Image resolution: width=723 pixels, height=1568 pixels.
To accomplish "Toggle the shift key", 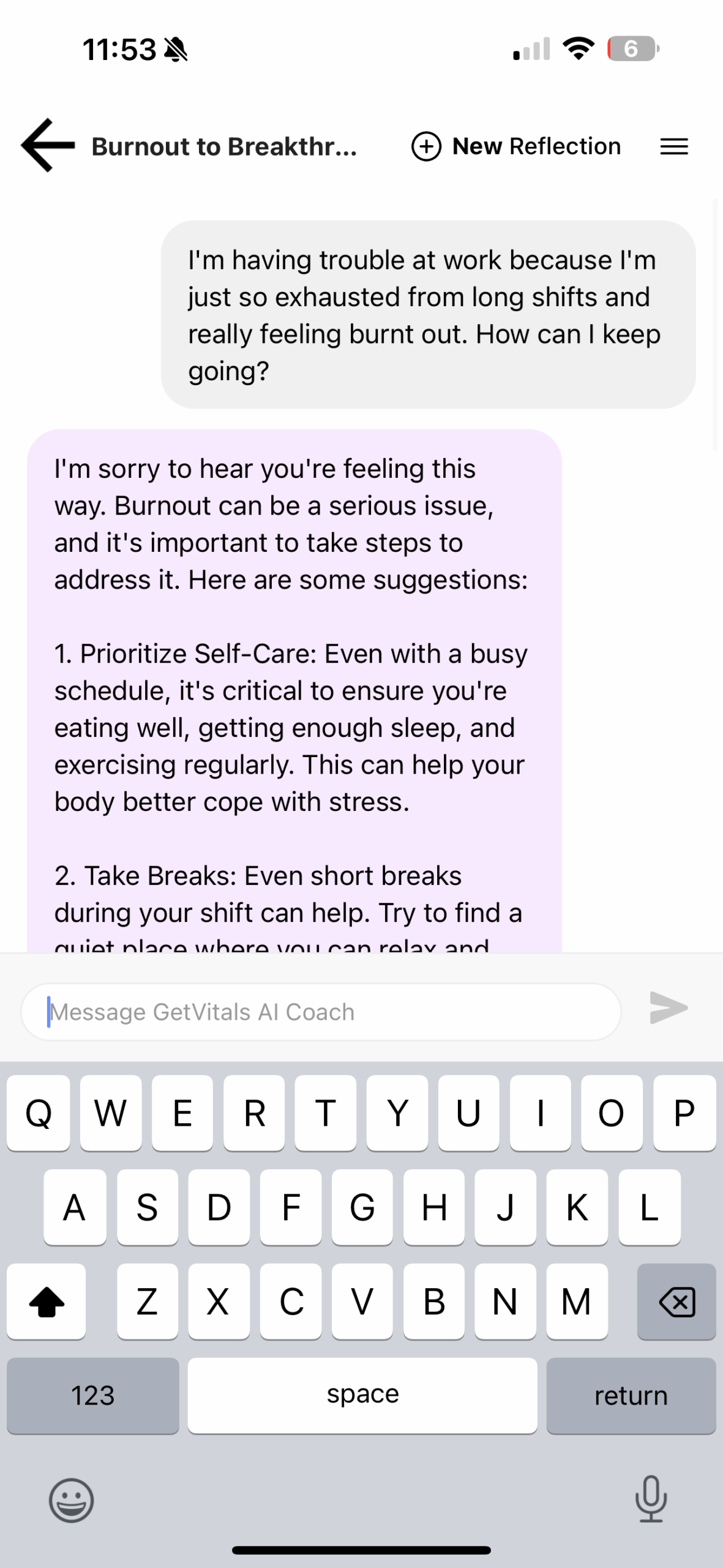I will [x=47, y=1302].
